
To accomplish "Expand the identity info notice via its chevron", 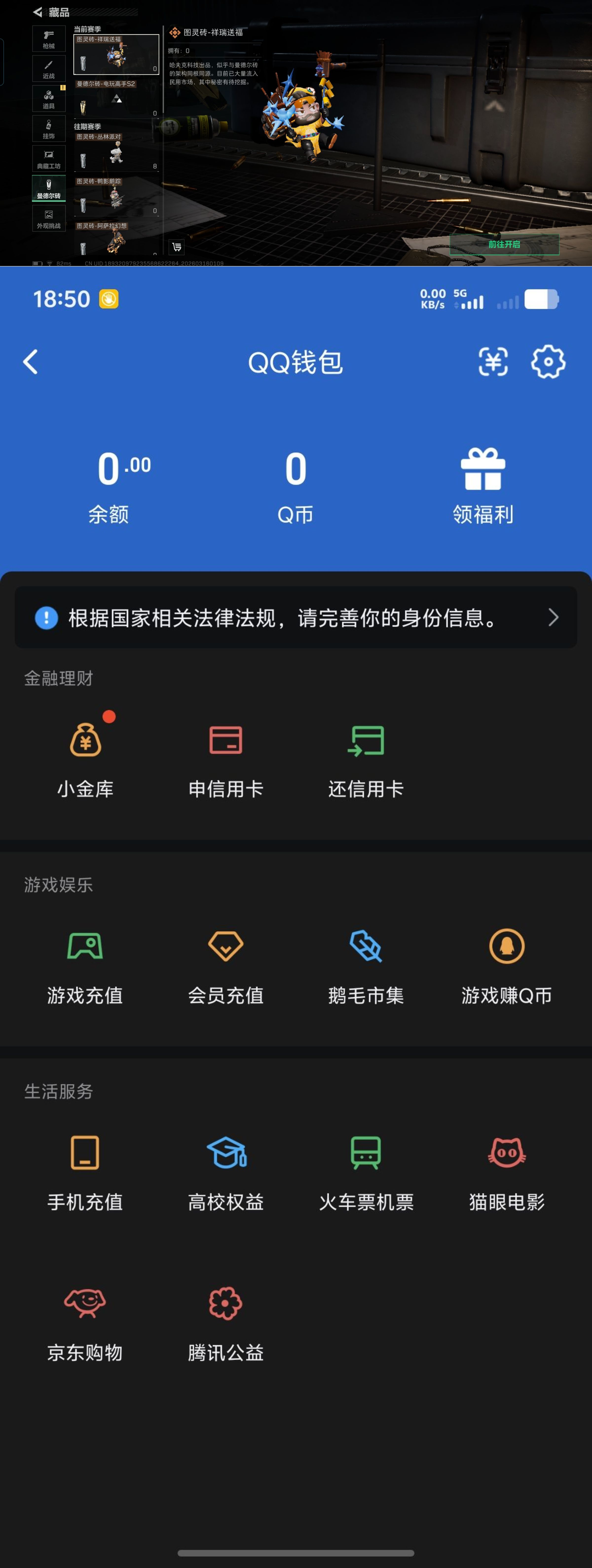I will (553, 617).
